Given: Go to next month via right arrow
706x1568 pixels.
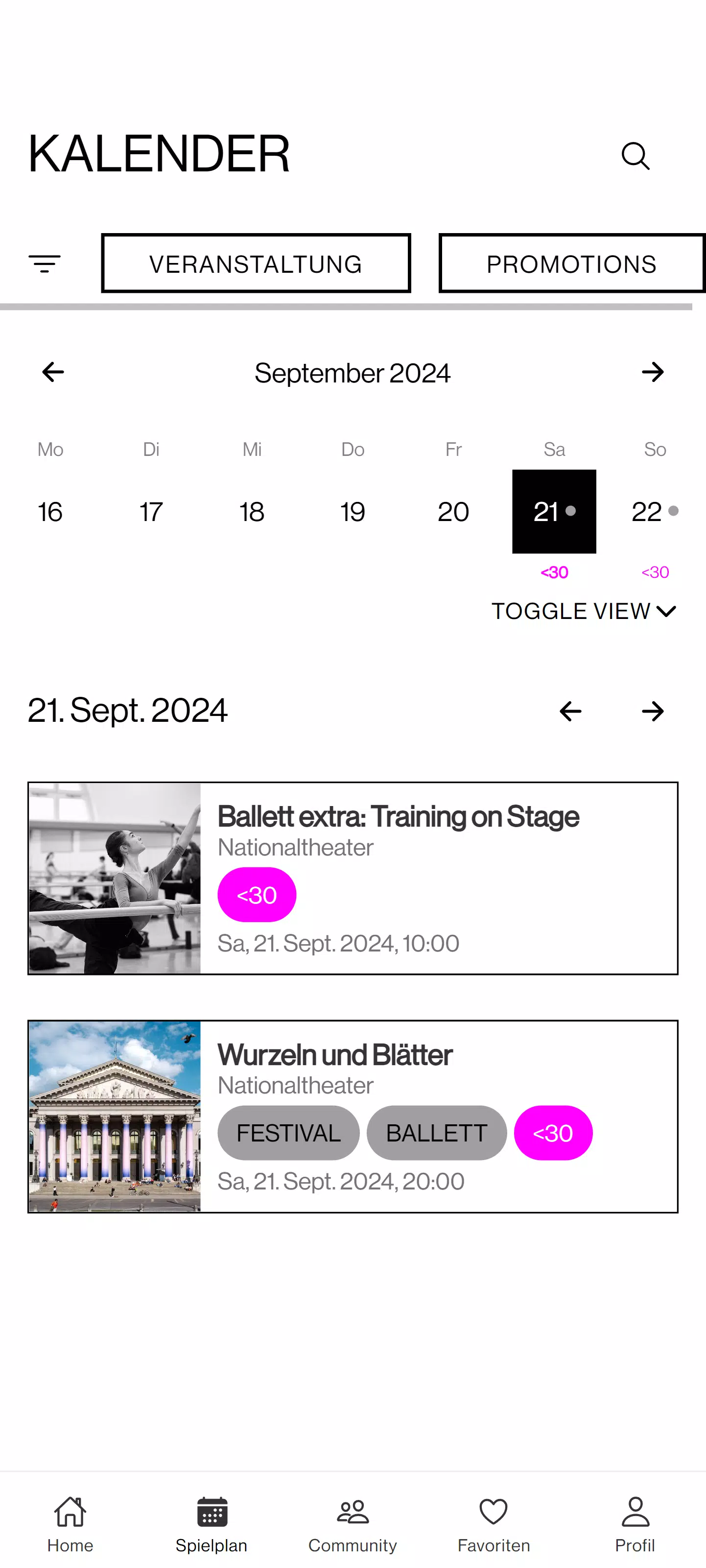Looking at the screenshot, I should click(x=653, y=372).
